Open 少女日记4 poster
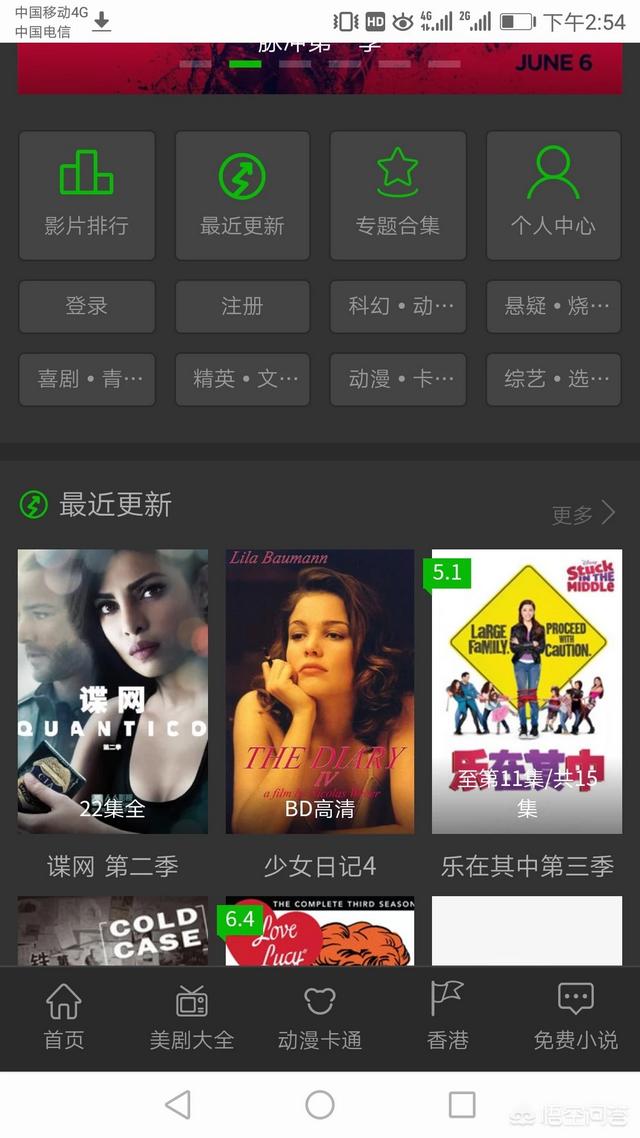Viewport: 640px width, 1138px height. coord(320,691)
